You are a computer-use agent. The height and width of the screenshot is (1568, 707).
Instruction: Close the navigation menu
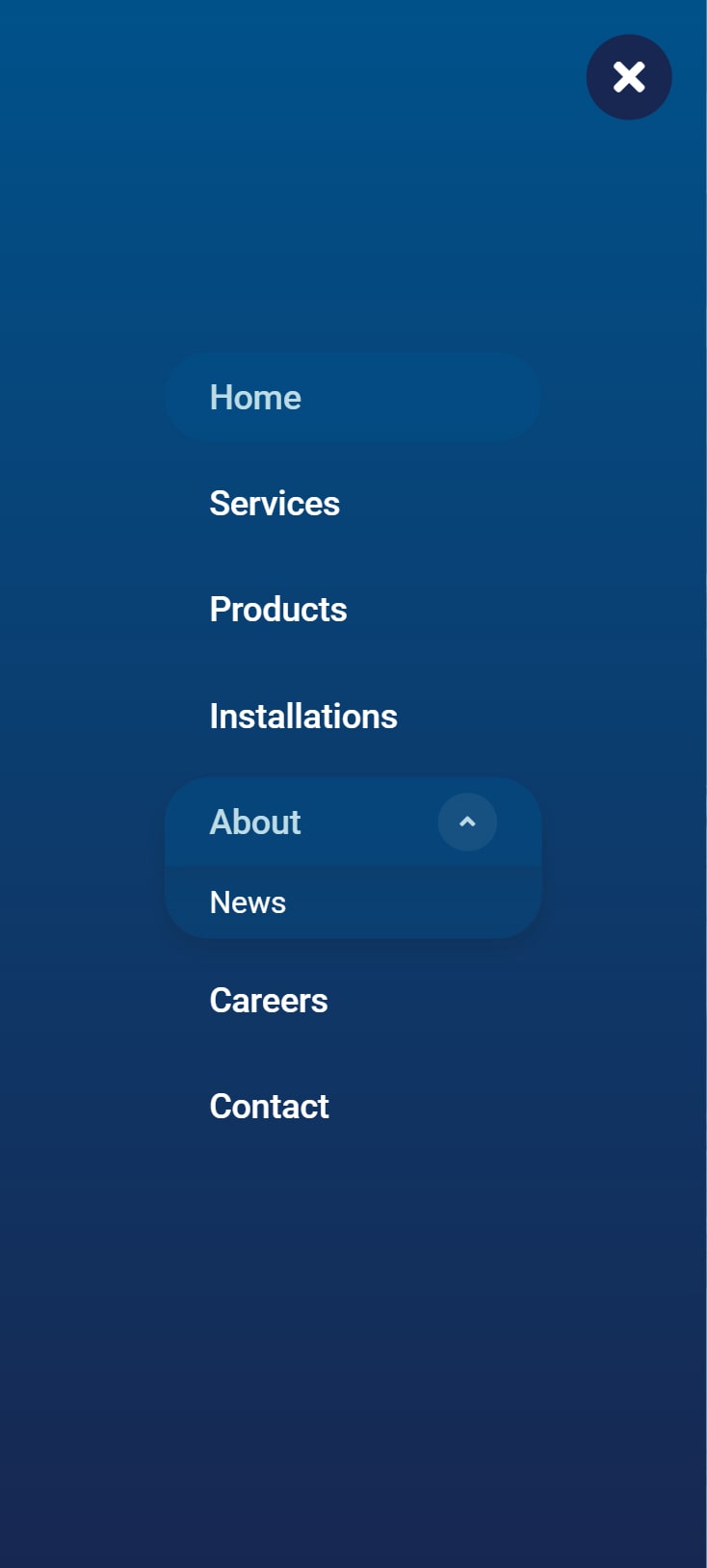(x=629, y=77)
